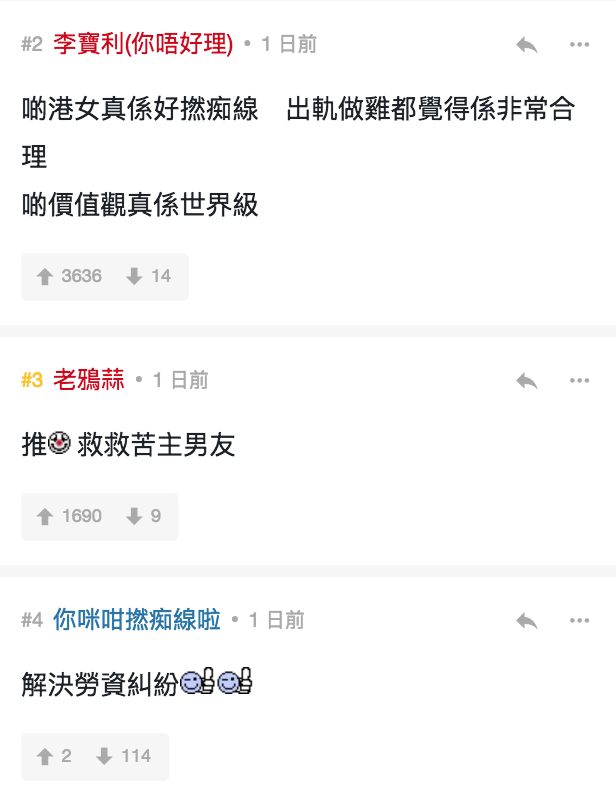This screenshot has width=616, height=801.
Task: View 老鴉蒜's profile
Action: pyautogui.click(x=89, y=380)
